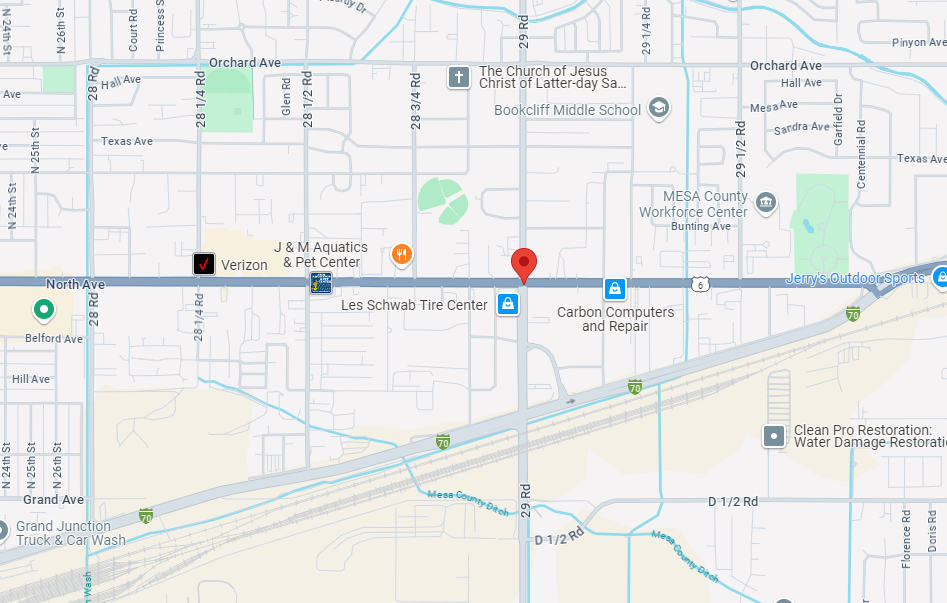This screenshot has height=603, width=947.
Task: Open The Church of Jesus Christ marker
Action: pyautogui.click(x=459, y=77)
